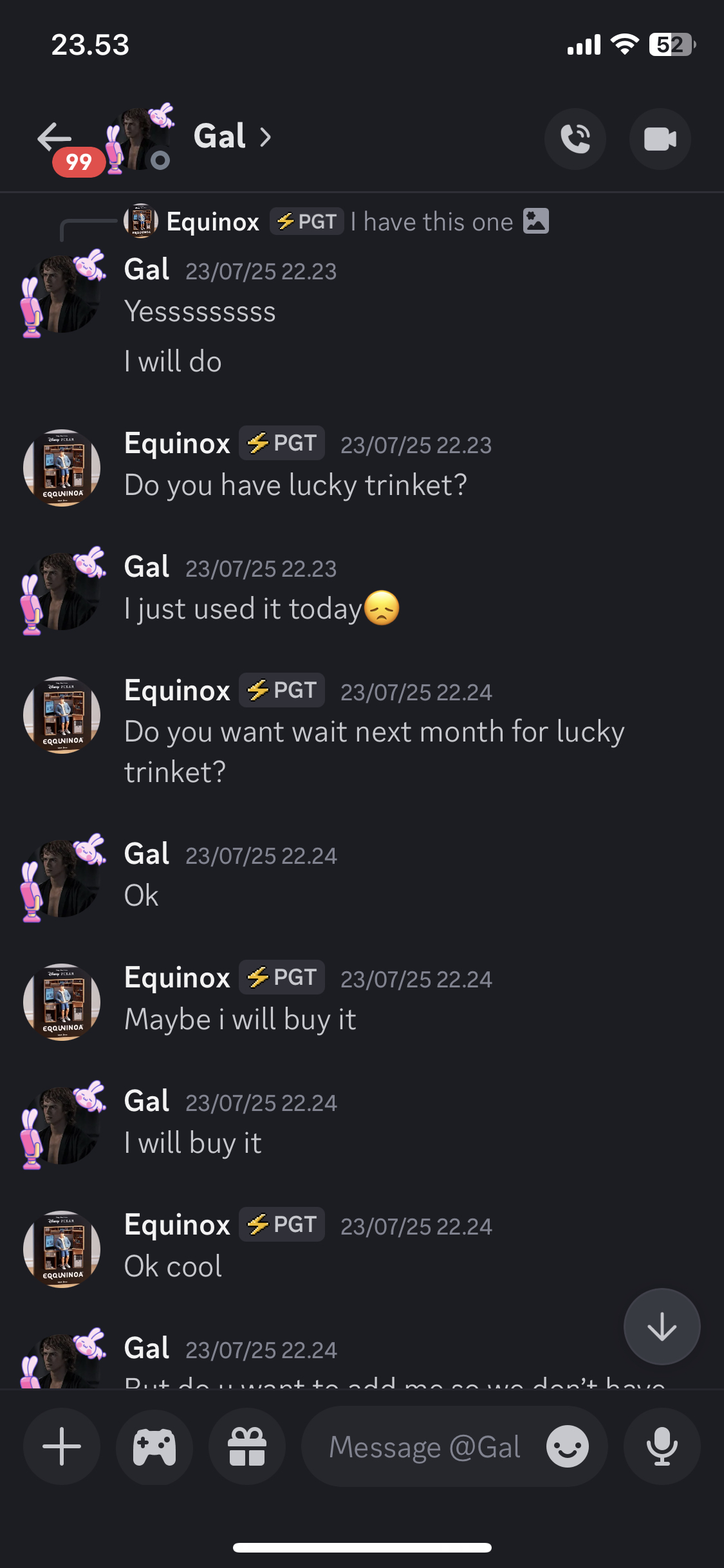Viewport: 724px width, 1568px height.
Task: Open Gal's avatar beside "Yessssssss"
Action: tap(62, 294)
